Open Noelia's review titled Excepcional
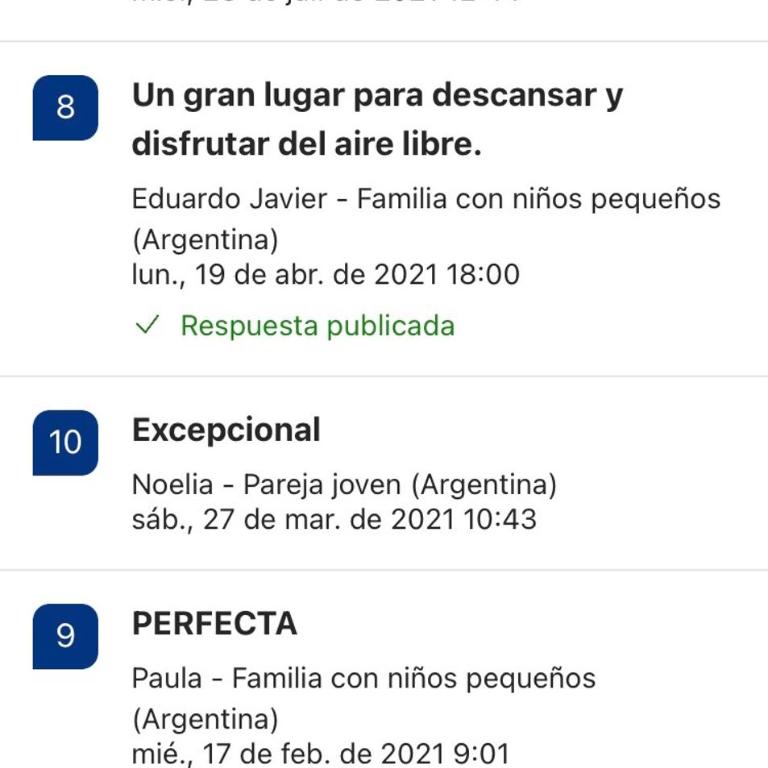This screenshot has width=768, height=768. coord(227,431)
